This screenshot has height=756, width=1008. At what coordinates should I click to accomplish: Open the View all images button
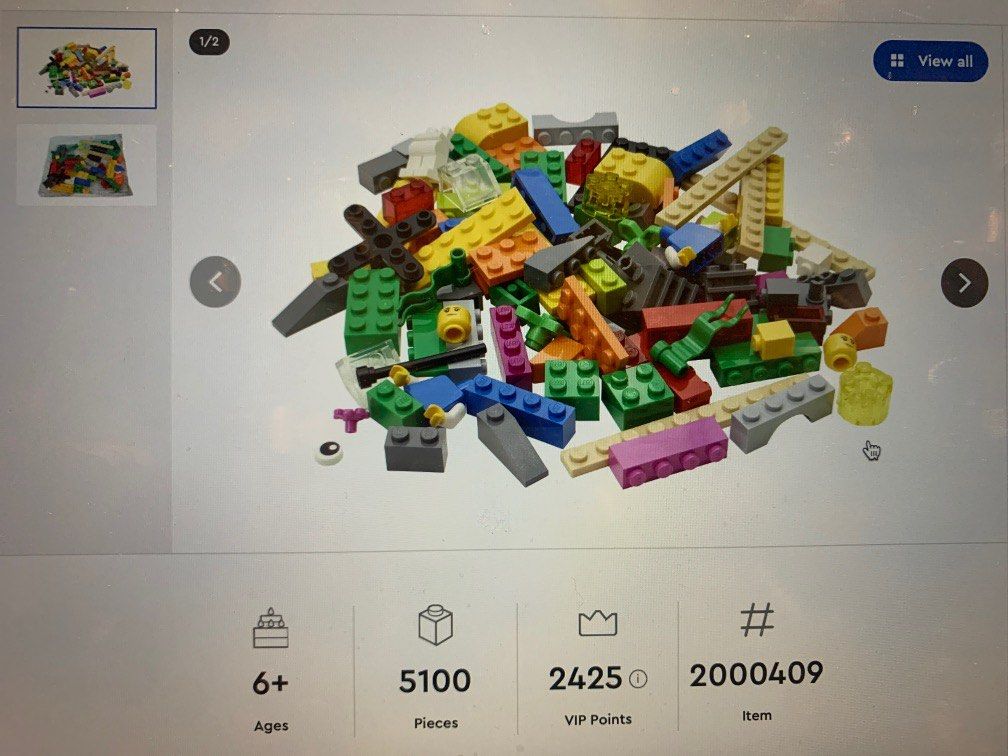930,62
